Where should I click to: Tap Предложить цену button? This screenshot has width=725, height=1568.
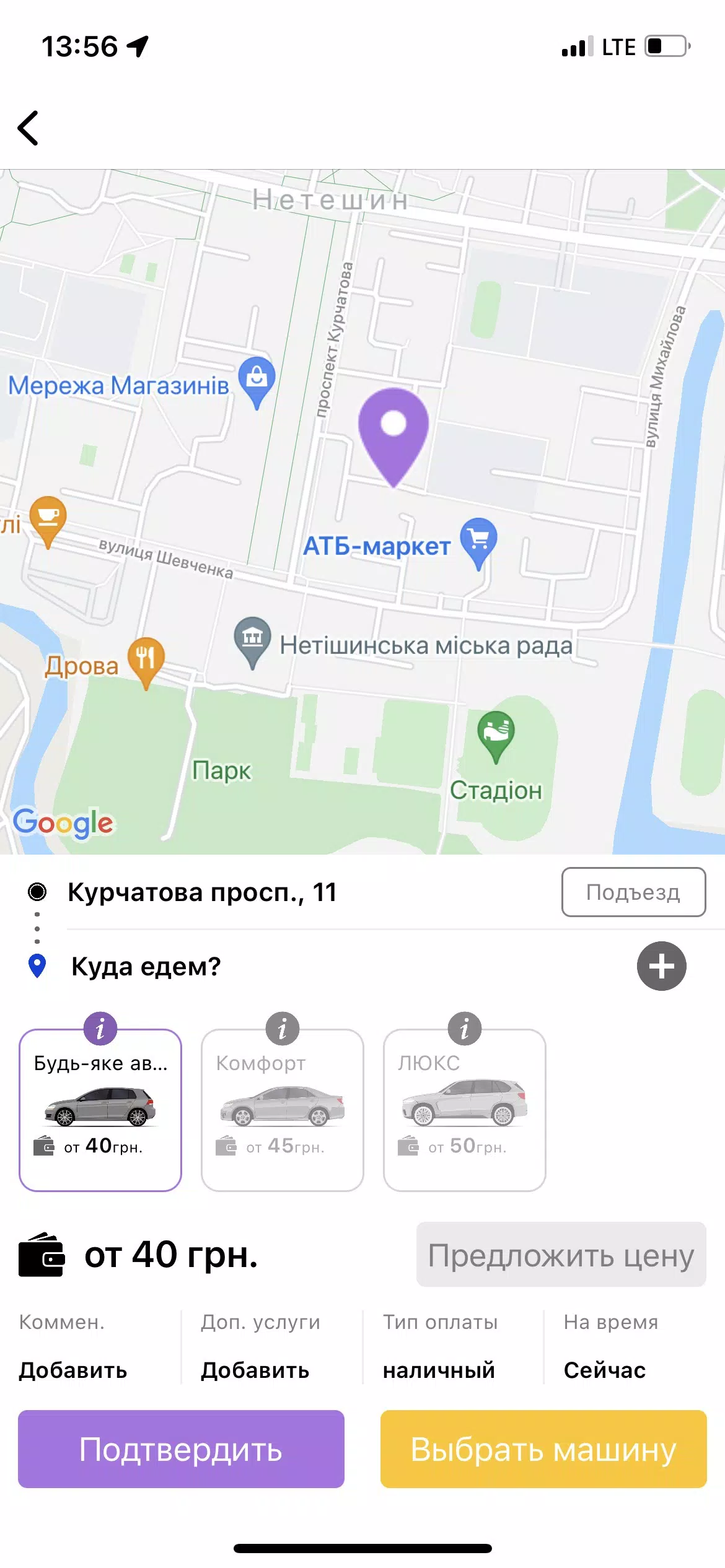561,1255
